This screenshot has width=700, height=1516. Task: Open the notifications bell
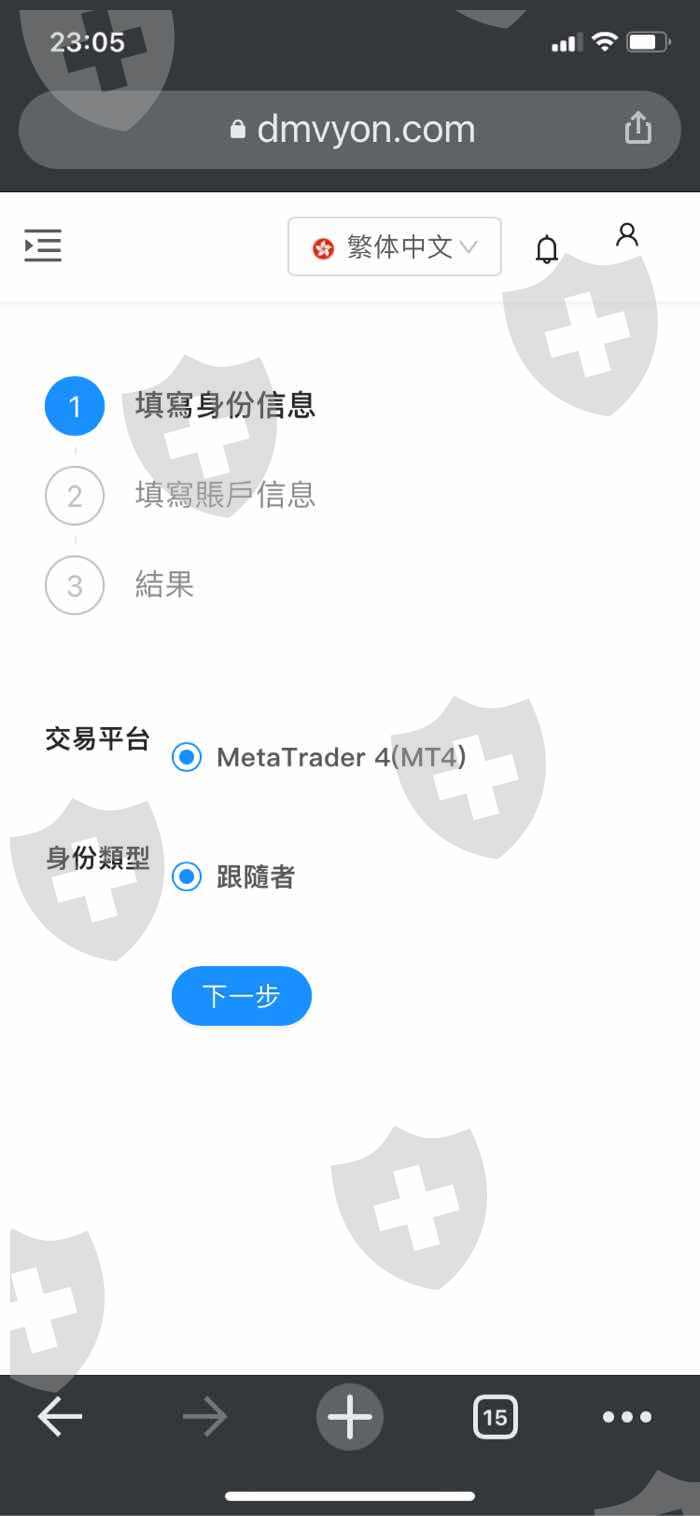(x=546, y=249)
